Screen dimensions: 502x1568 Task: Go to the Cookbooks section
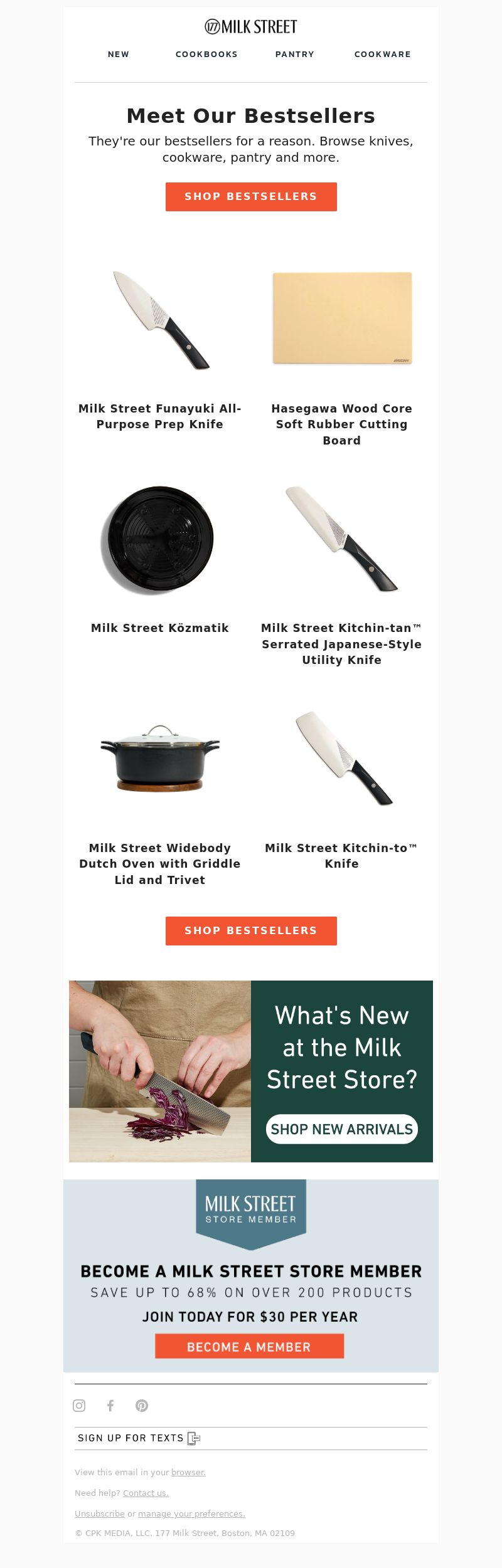coord(206,55)
